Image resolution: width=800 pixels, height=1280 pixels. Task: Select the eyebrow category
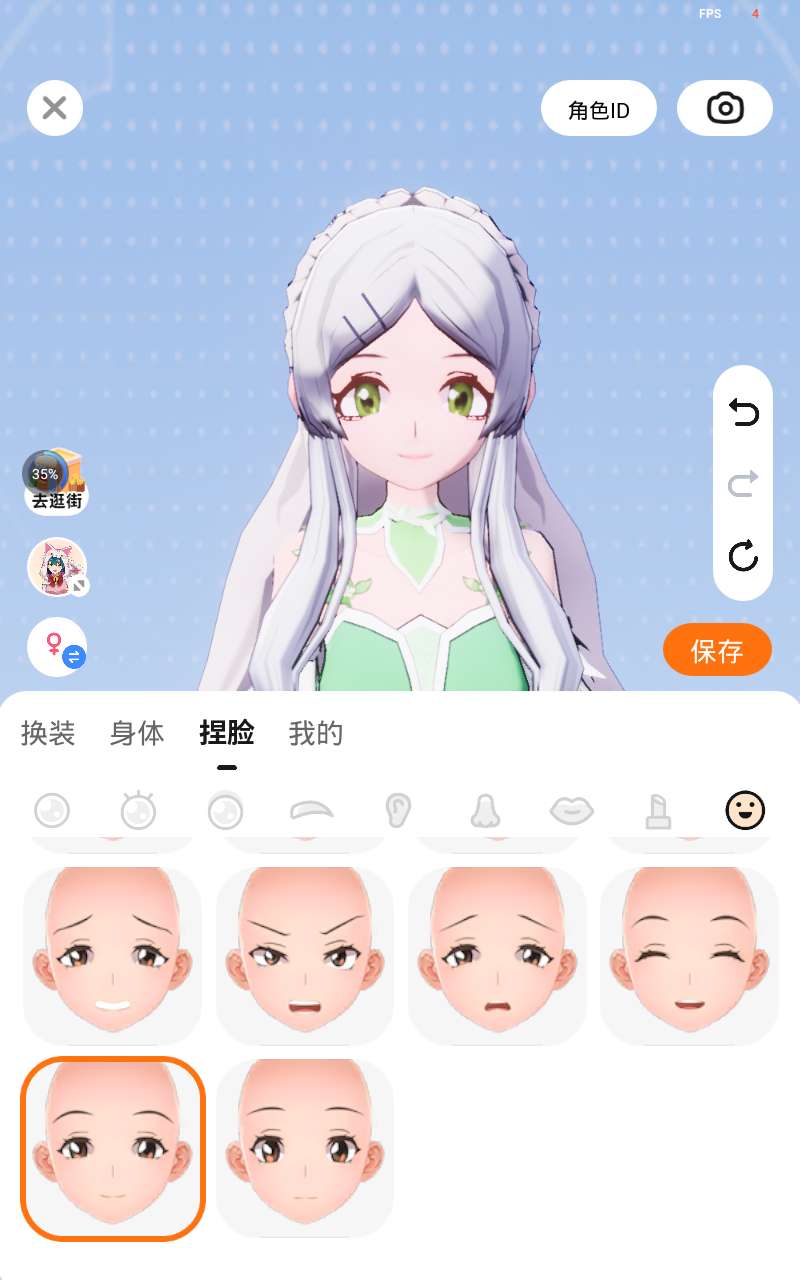311,810
